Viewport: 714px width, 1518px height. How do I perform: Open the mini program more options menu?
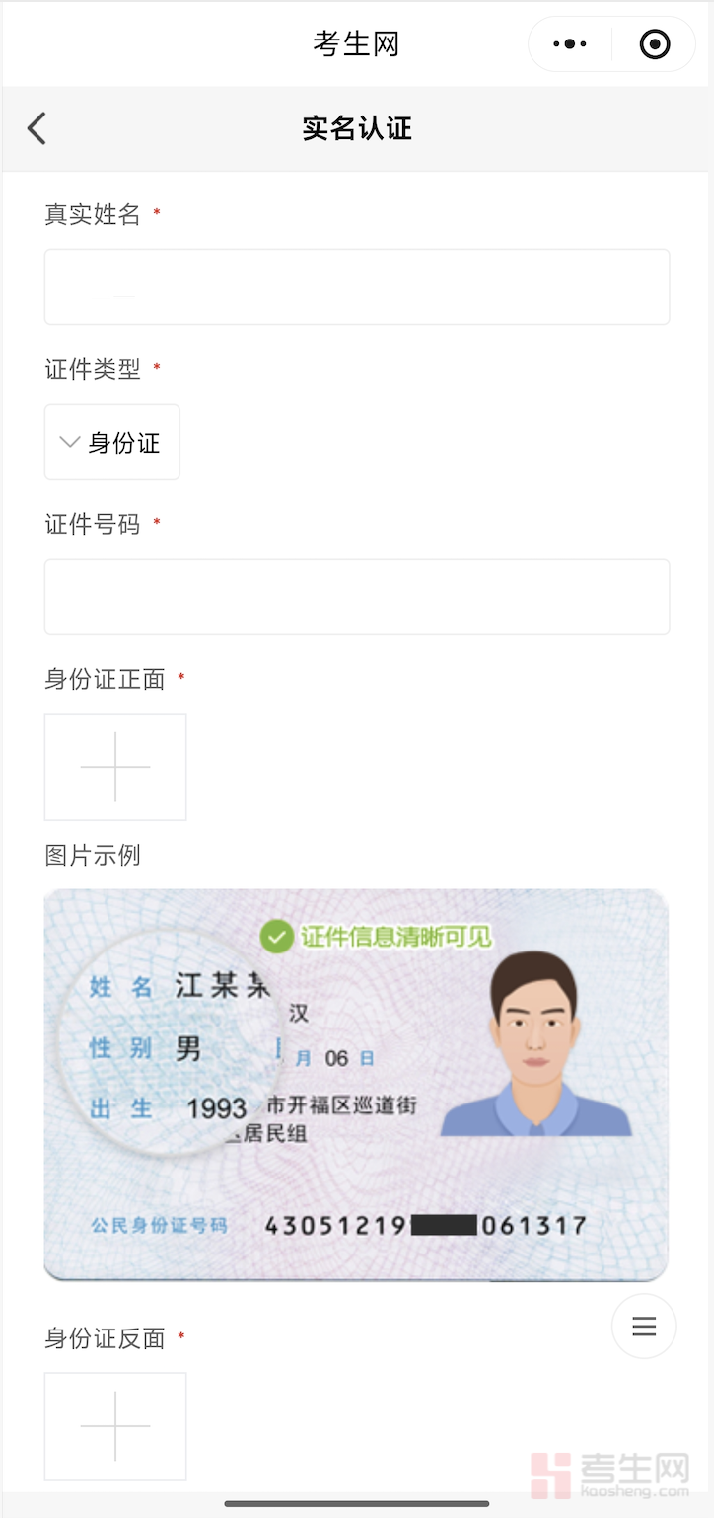click(x=570, y=44)
